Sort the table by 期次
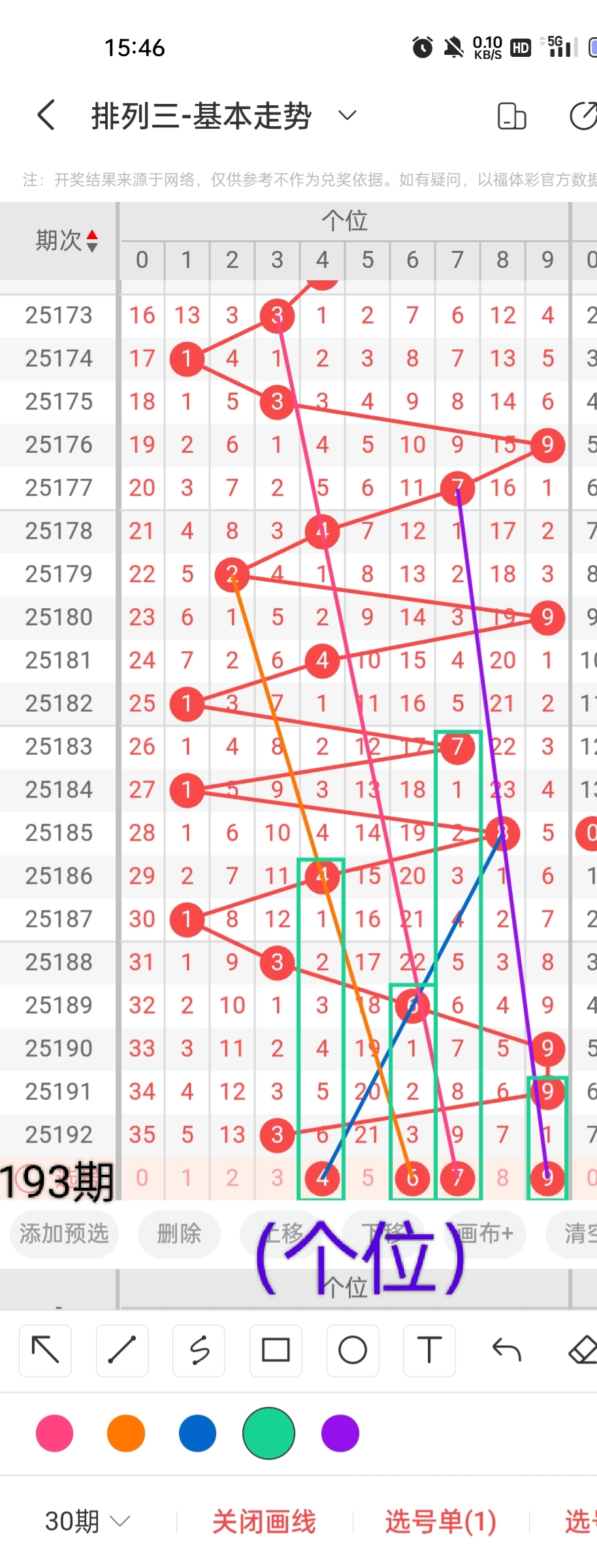The image size is (597, 1568). [66, 240]
